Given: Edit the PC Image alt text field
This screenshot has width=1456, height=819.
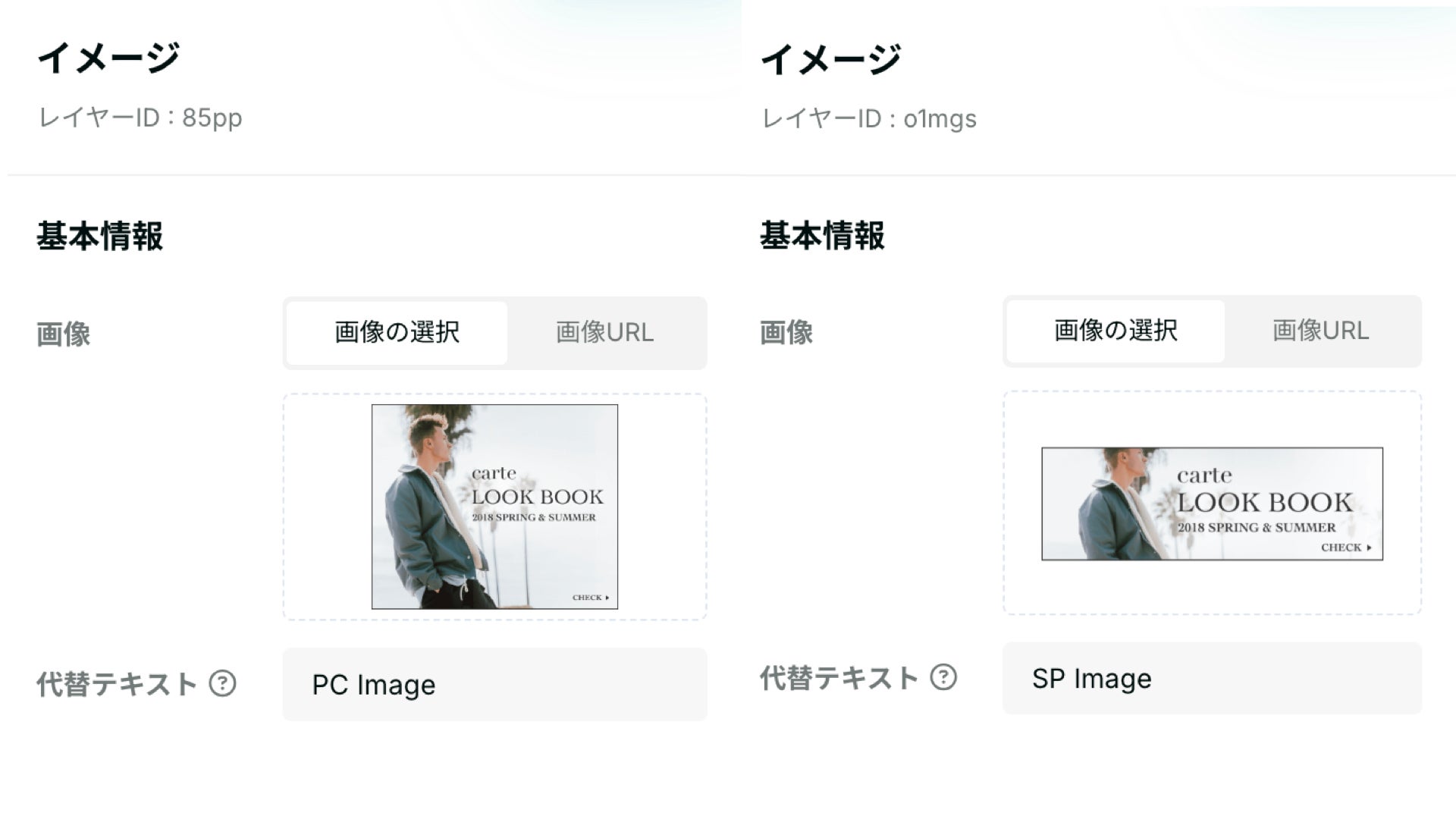Looking at the screenshot, I should 494,684.
